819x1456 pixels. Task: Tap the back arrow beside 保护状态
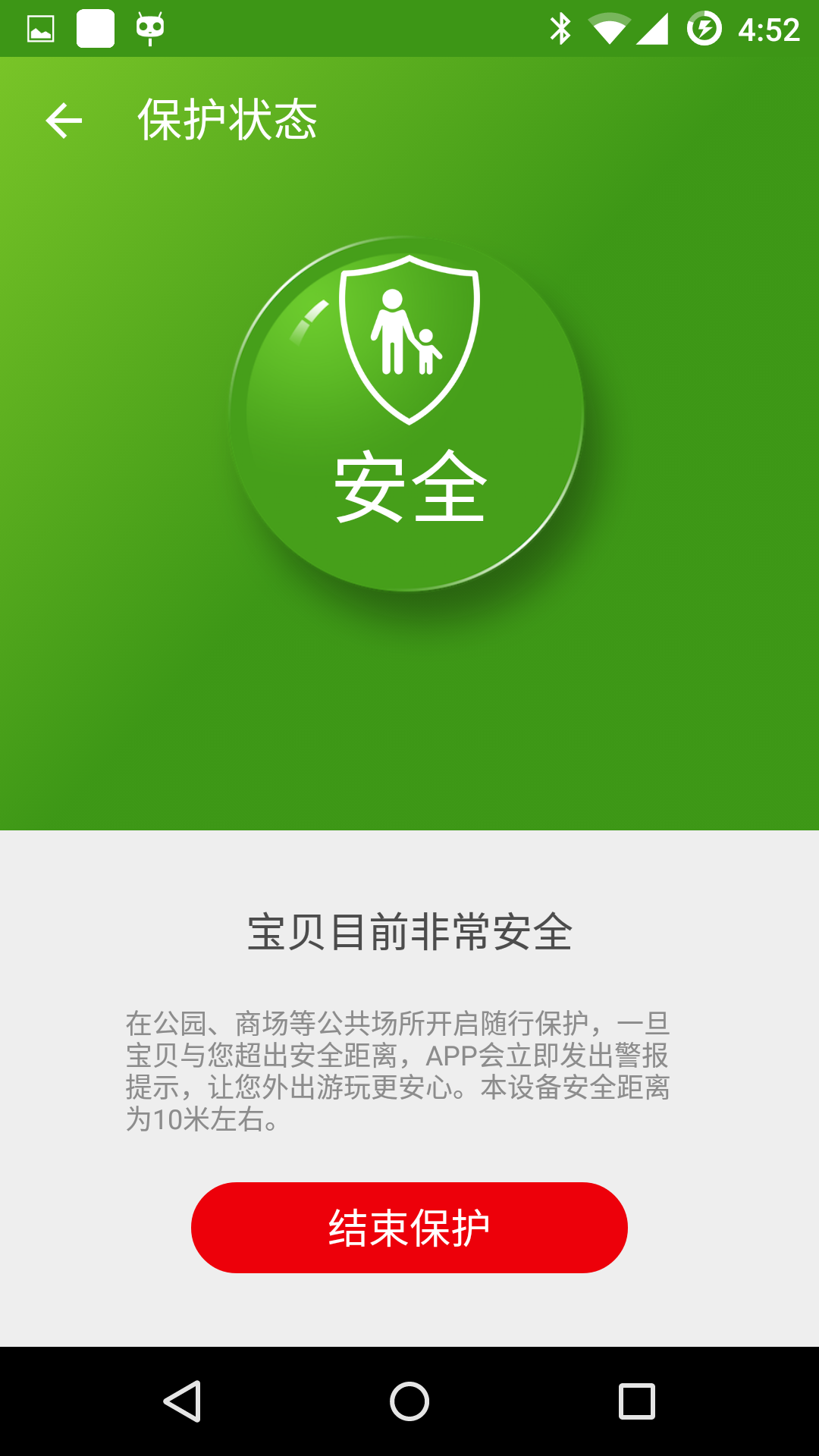[x=64, y=121]
